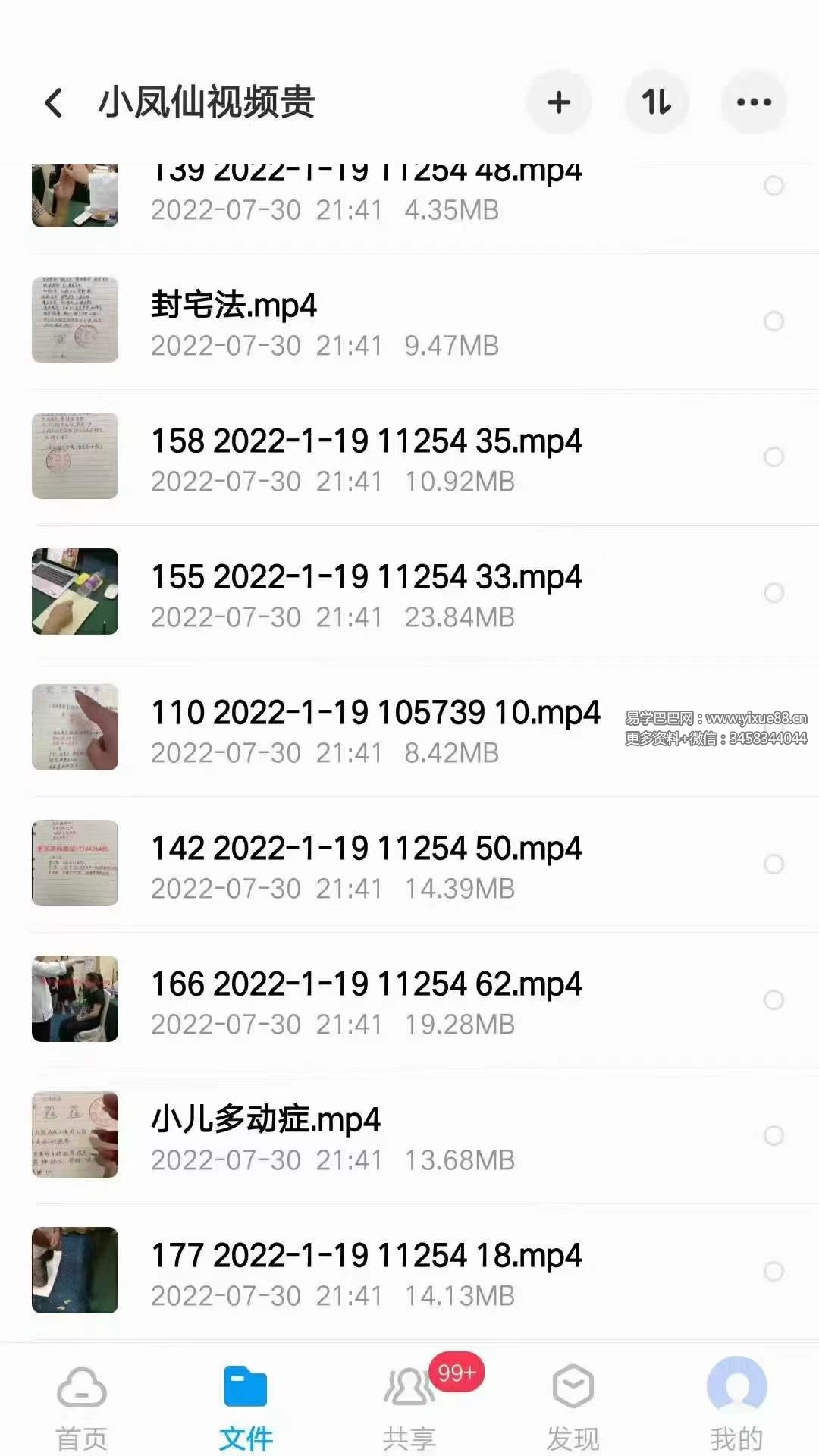Open the sort order icon
The width and height of the screenshot is (819, 1456).
657,102
